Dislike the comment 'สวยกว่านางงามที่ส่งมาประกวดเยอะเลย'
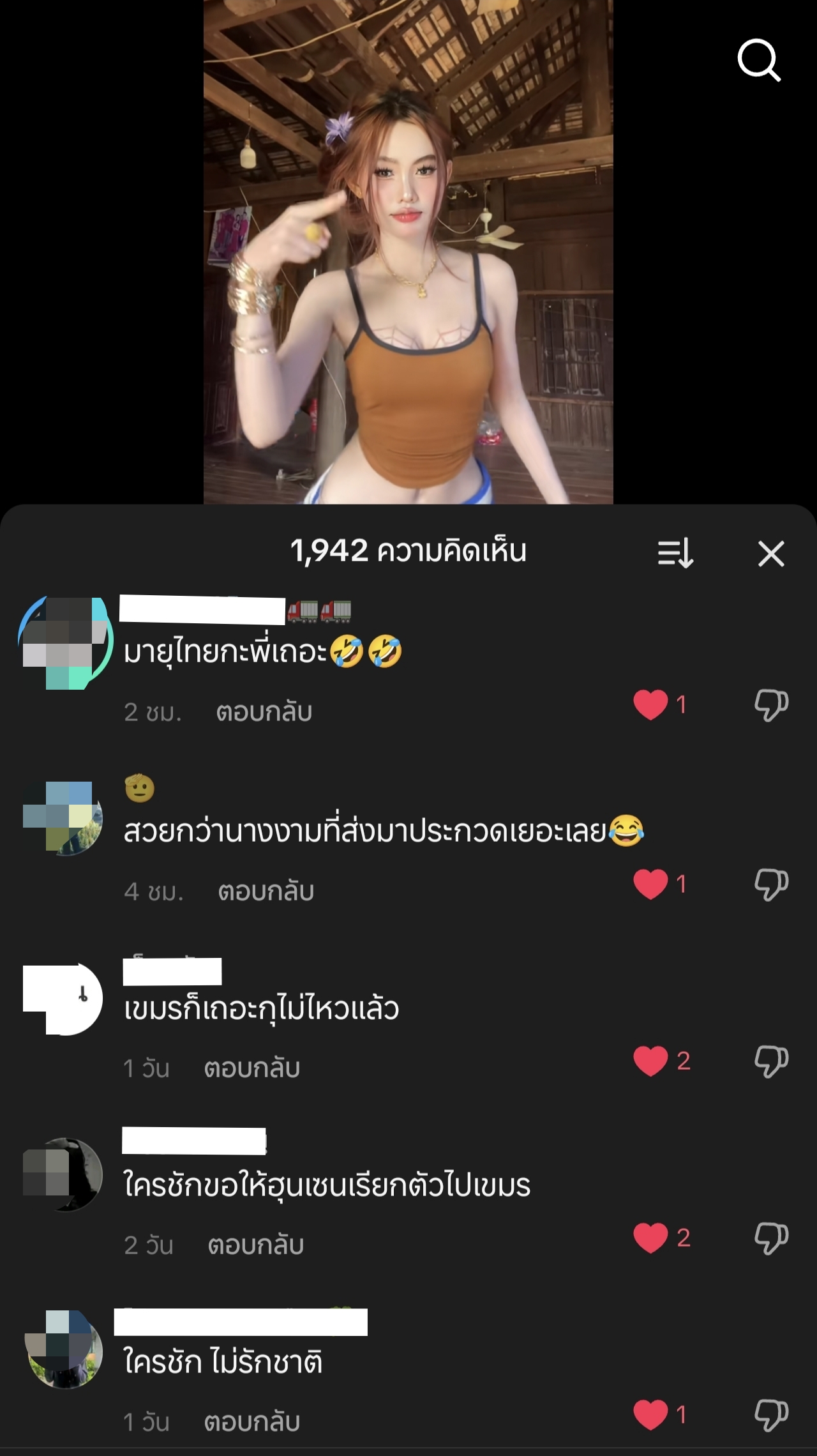 [771, 884]
